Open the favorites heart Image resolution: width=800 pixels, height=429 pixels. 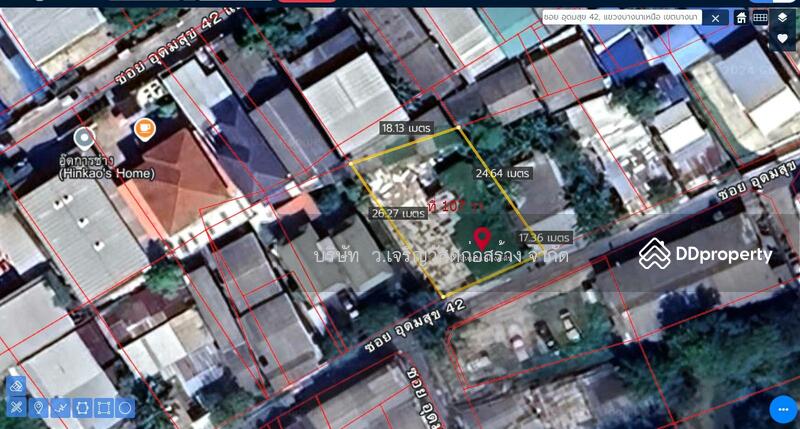click(x=782, y=38)
